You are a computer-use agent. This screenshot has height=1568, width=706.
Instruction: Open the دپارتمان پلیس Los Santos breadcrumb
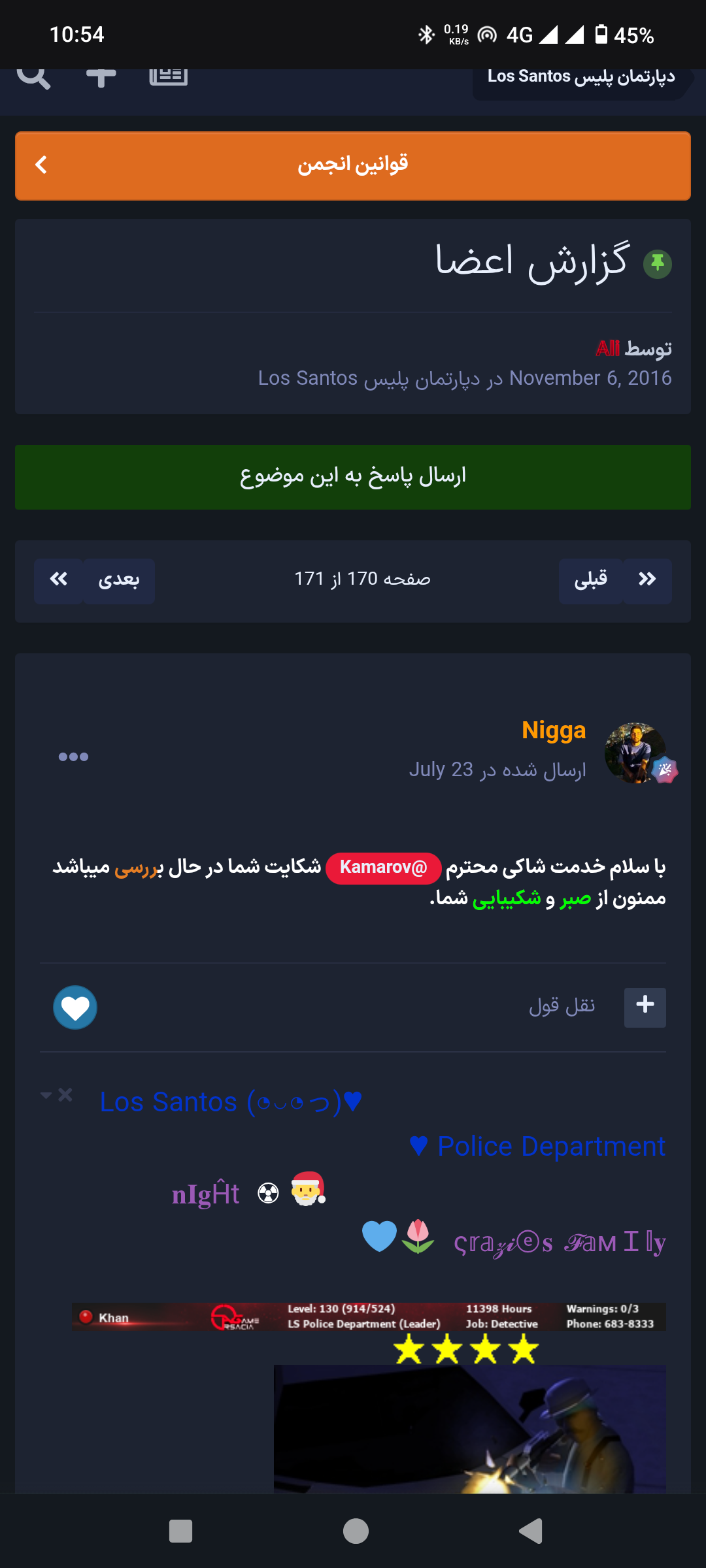click(581, 77)
